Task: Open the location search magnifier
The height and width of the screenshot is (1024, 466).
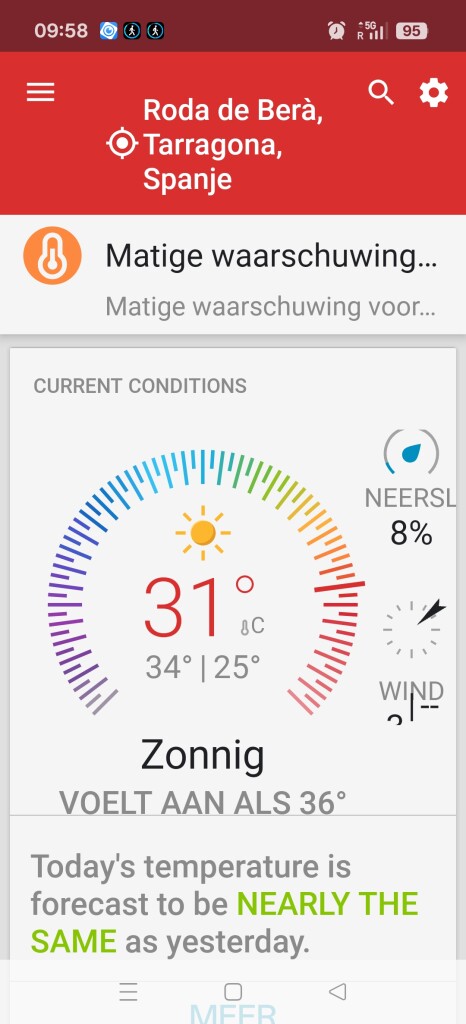Action: click(x=381, y=93)
